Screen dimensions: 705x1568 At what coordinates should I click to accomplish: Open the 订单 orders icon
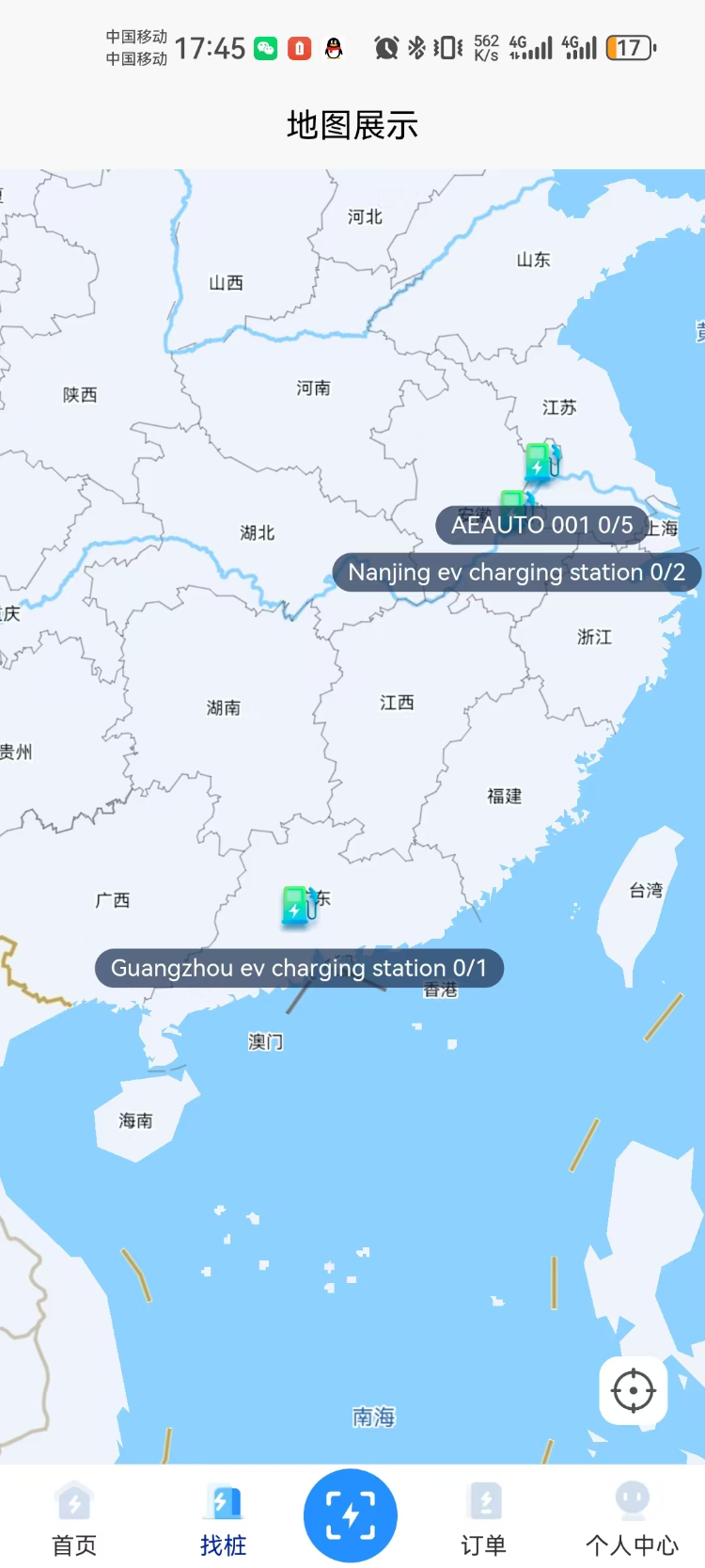click(x=483, y=1503)
